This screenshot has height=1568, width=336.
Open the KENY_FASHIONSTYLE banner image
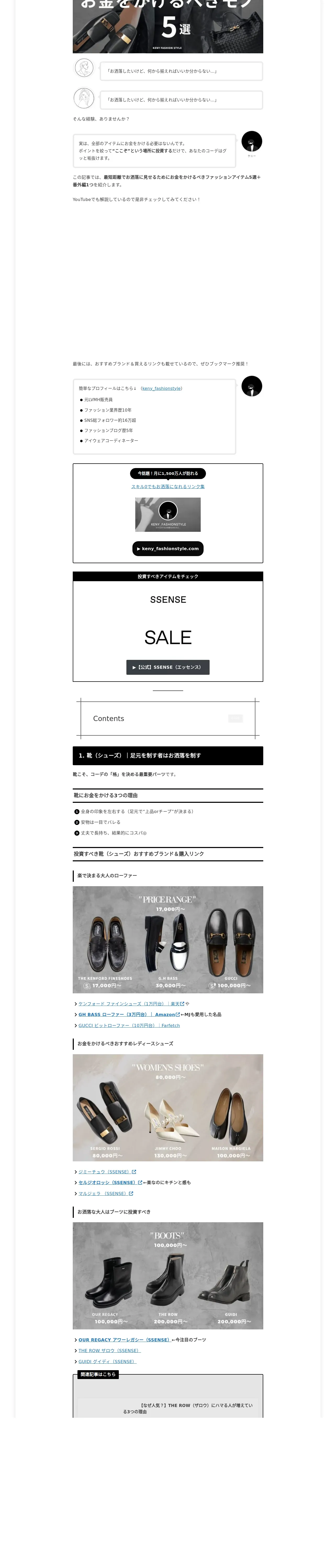click(168, 514)
